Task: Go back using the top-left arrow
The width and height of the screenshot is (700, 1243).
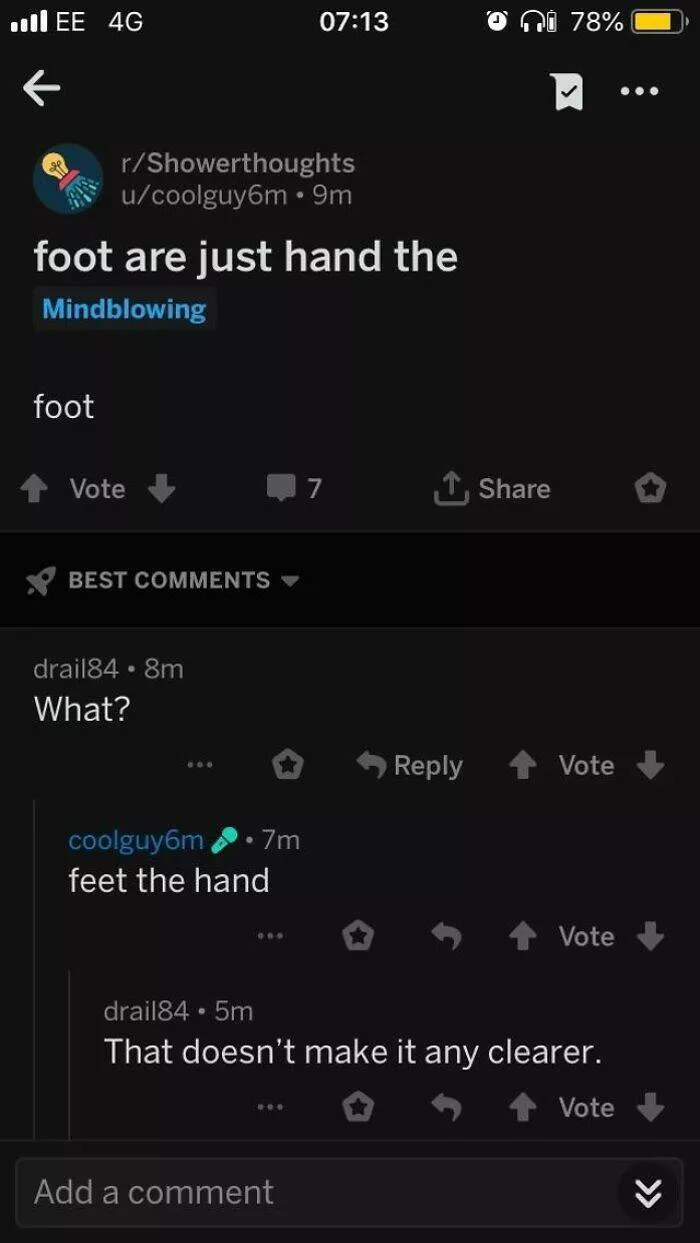Action: coord(42,90)
